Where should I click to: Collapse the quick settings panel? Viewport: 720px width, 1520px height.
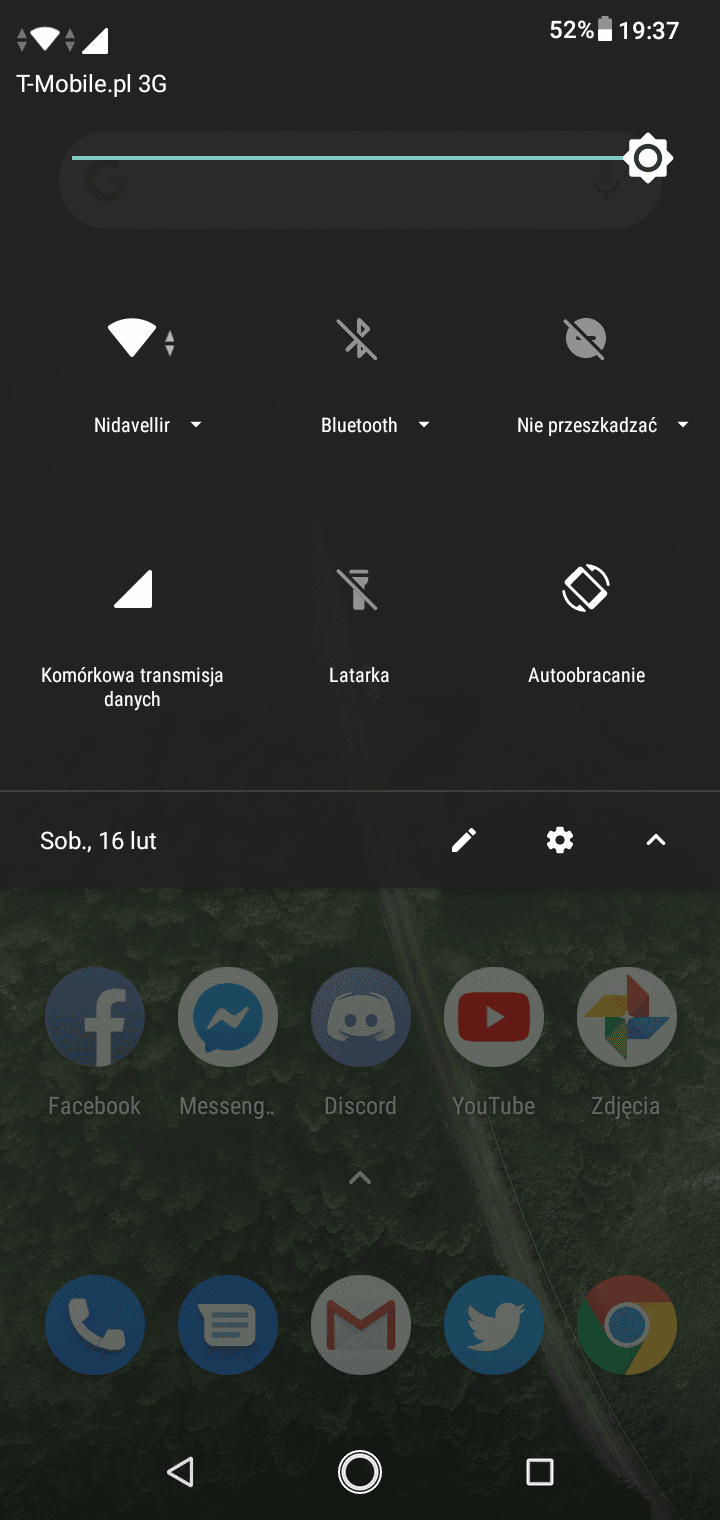[656, 841]
